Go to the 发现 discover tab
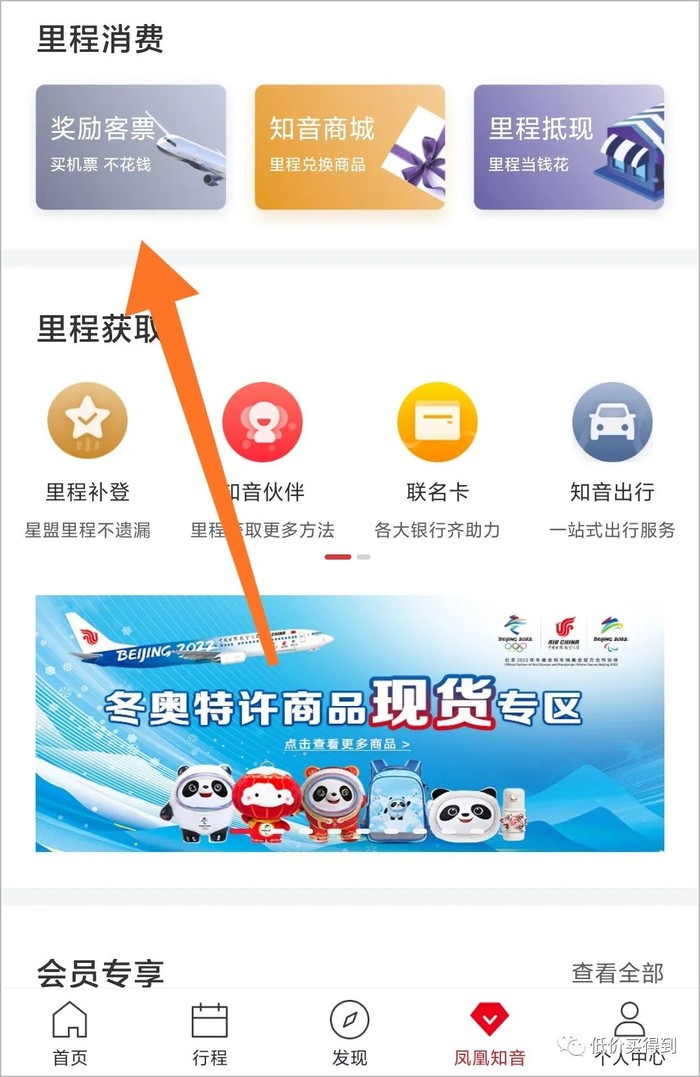The height and width of the screenshot is (1077, 700). point(350,1033)
